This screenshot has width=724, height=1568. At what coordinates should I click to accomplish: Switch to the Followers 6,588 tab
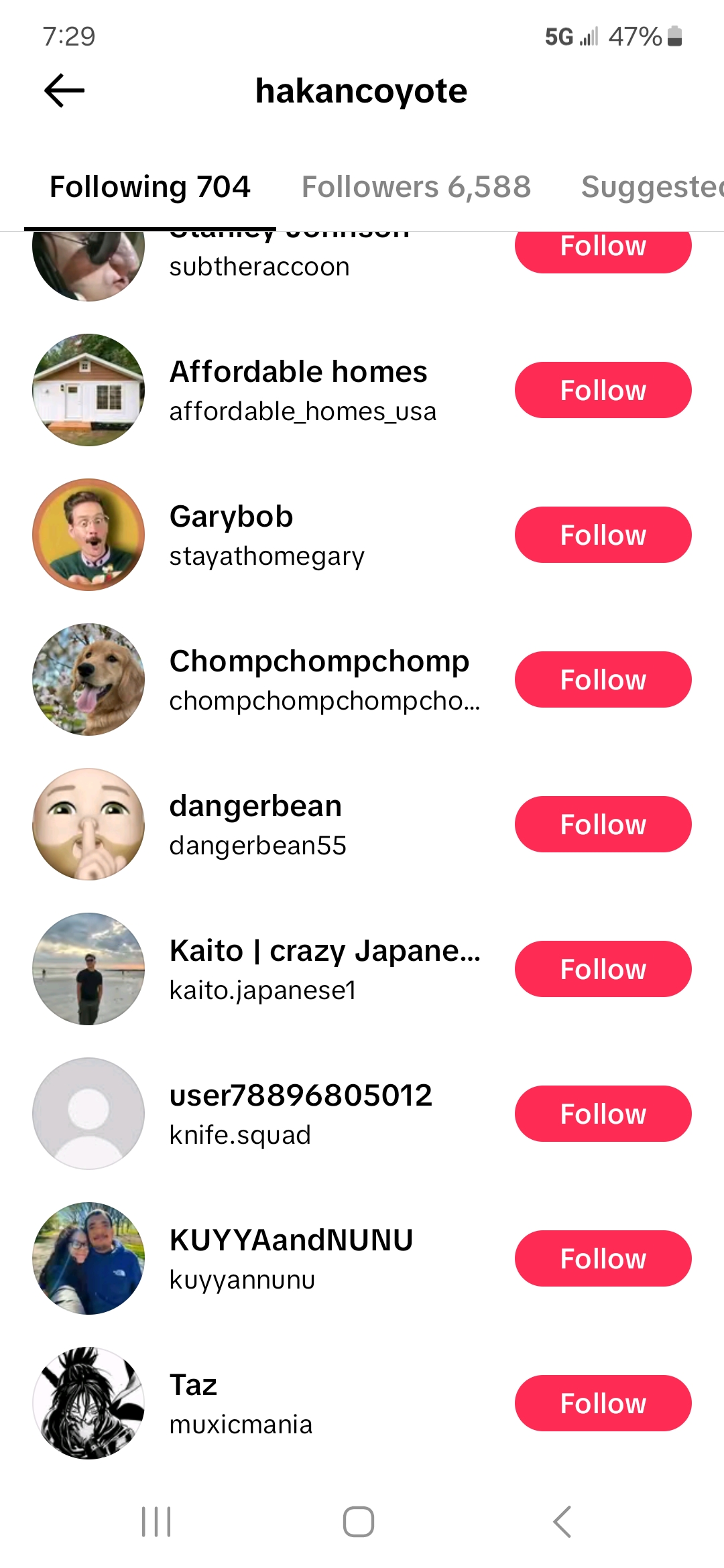coord(416,186)
